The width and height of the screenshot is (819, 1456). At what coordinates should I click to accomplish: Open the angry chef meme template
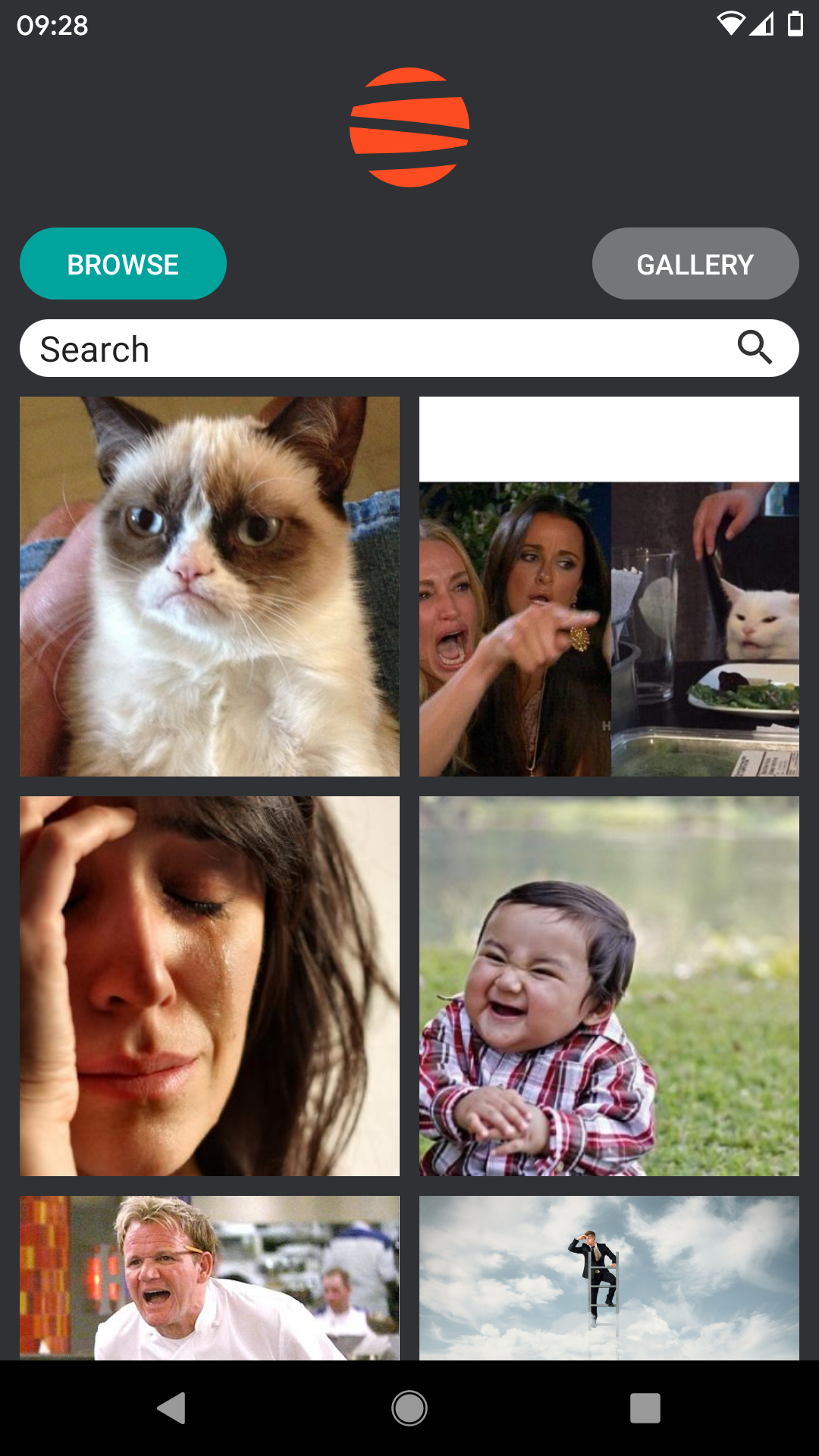[x=209, y=1278]
